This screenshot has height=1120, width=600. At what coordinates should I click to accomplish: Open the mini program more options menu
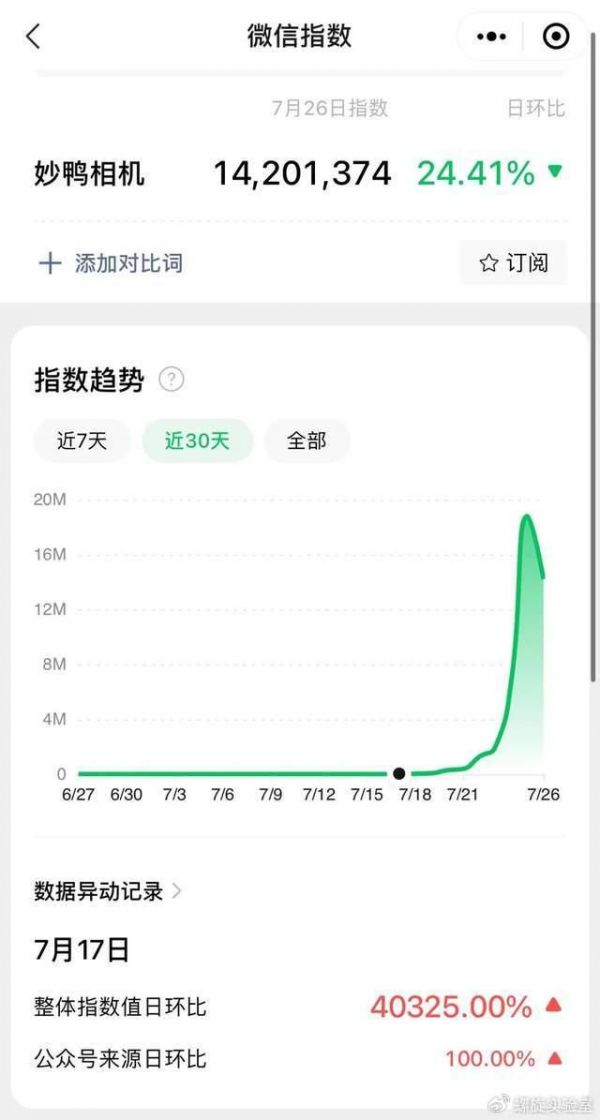(x=491, y=37)
